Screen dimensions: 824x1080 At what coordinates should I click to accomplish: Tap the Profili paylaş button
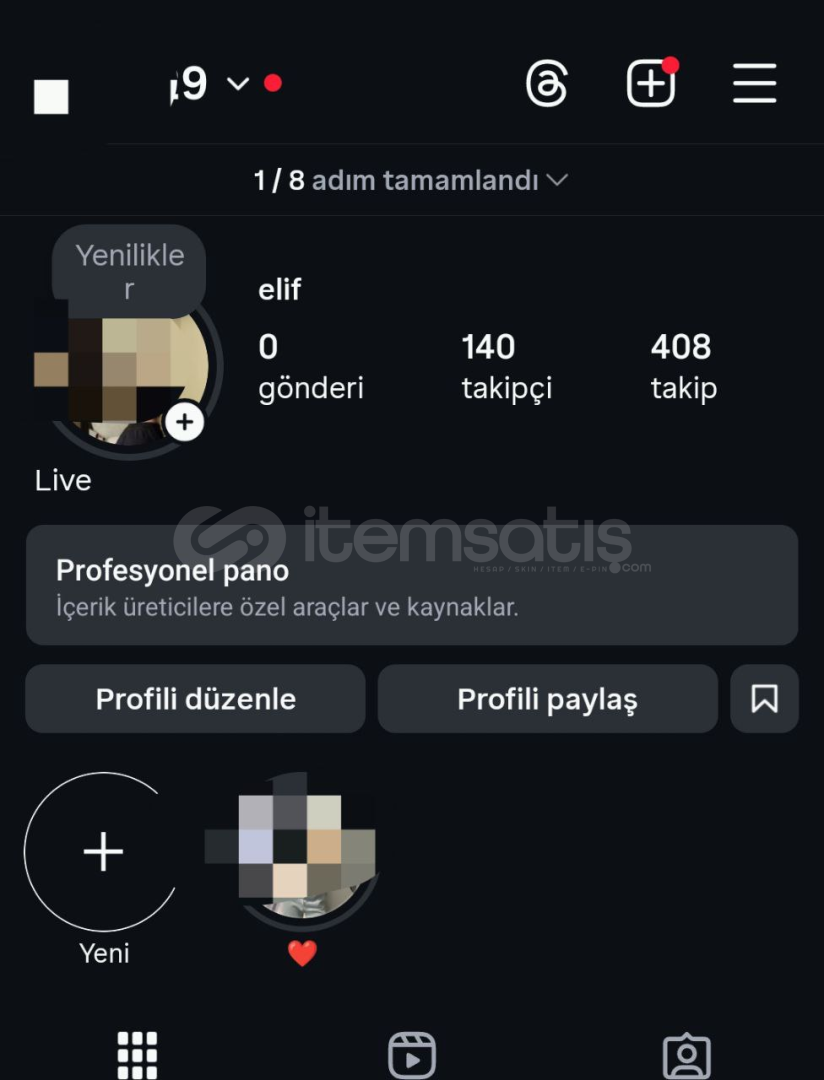tap(547, 699)
